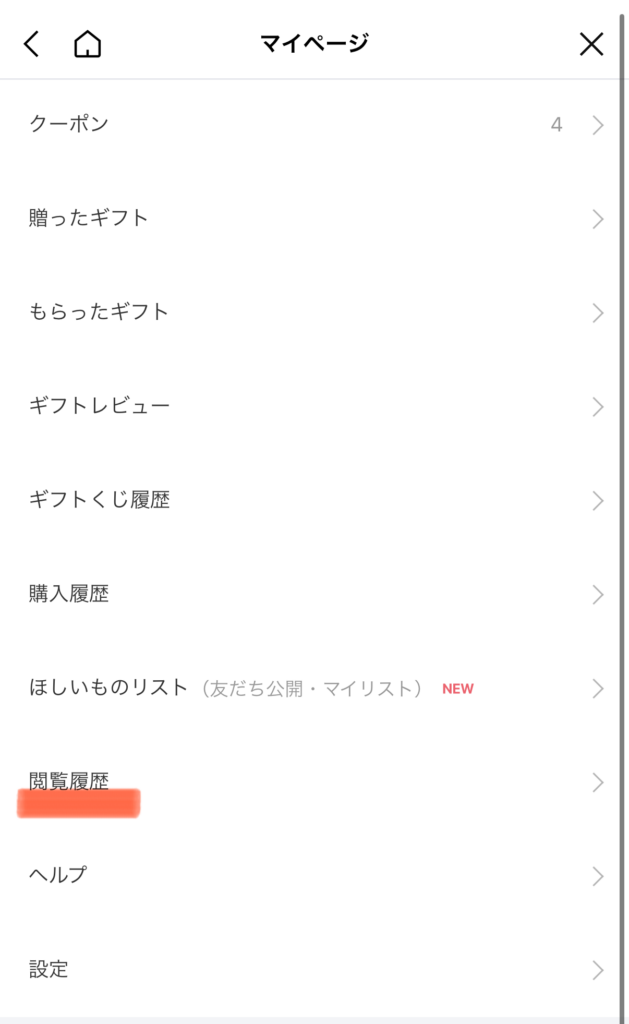The image size is (629, 1024).
Task: Open the クーポン row
Action: pyautogui.click(x=314, y=125)
